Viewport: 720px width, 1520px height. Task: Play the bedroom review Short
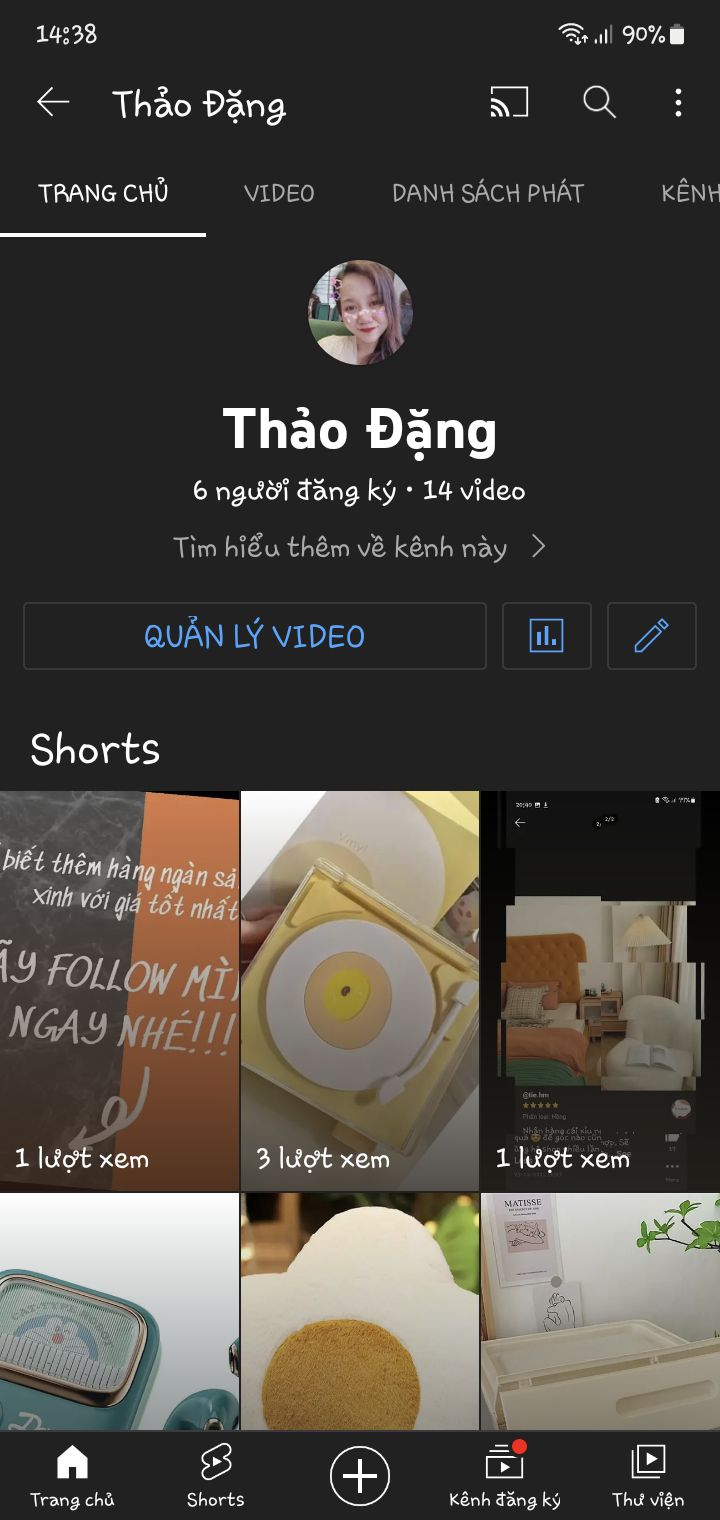click(x=600, y=990)
